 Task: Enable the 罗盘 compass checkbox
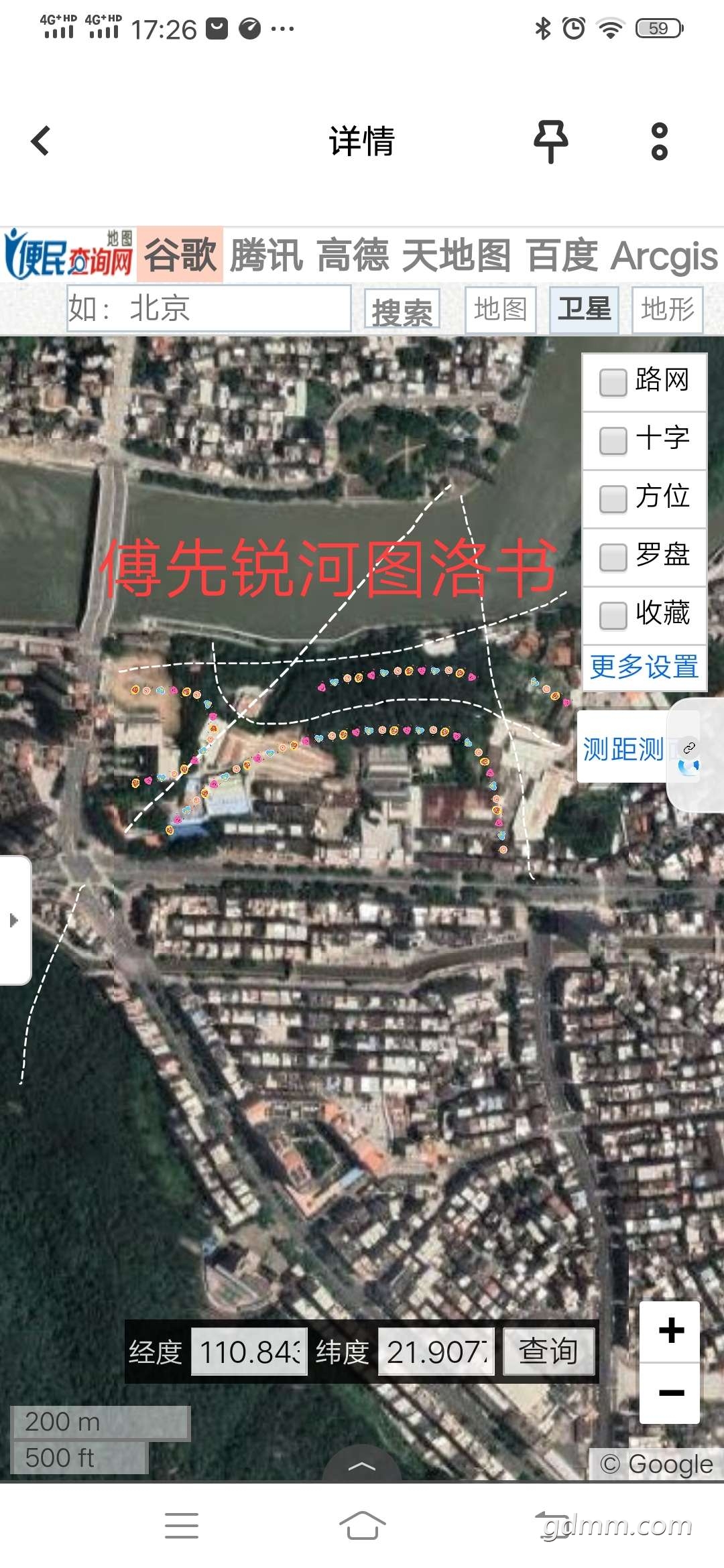point(613,557)
